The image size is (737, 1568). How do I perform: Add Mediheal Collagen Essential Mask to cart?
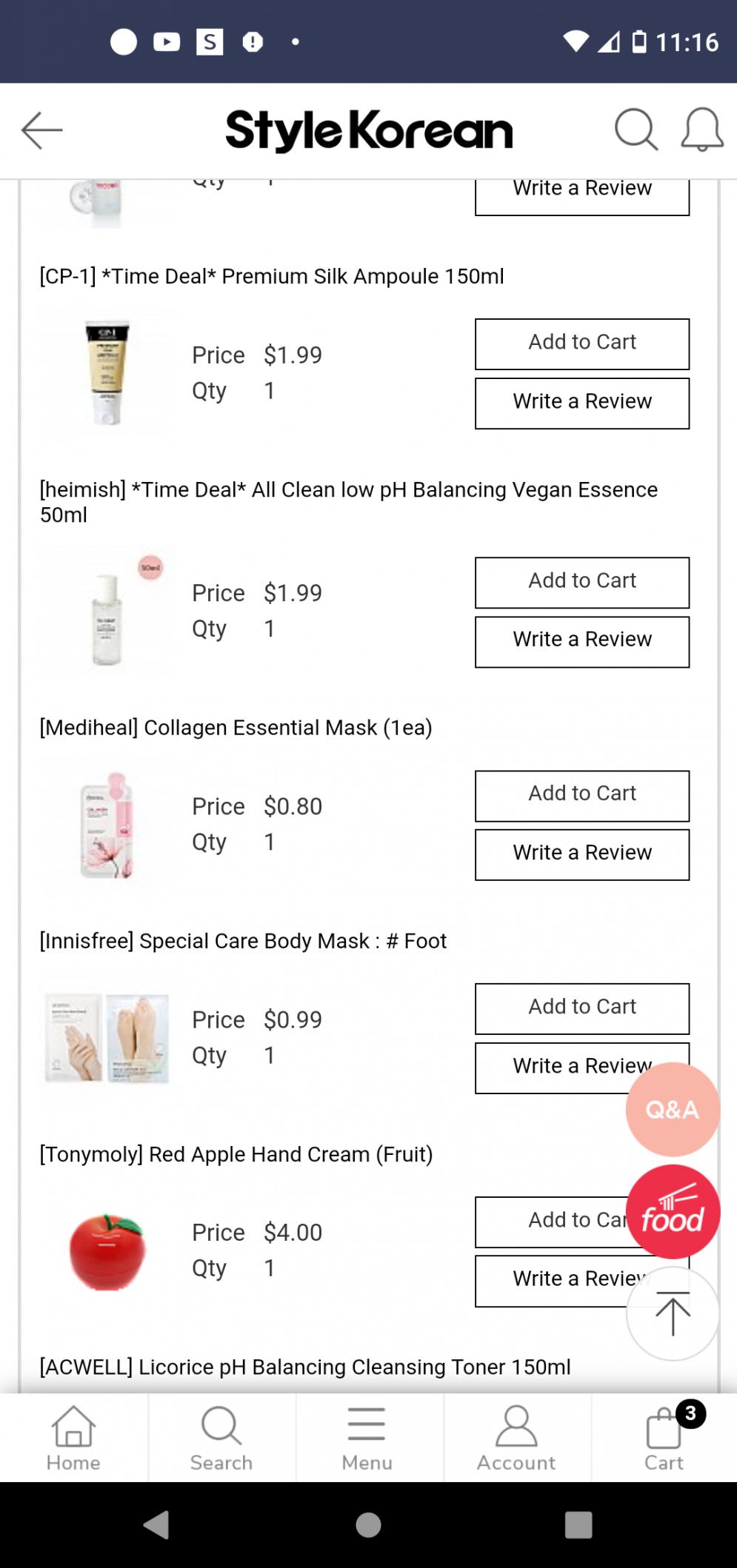(x=582, y=795)
